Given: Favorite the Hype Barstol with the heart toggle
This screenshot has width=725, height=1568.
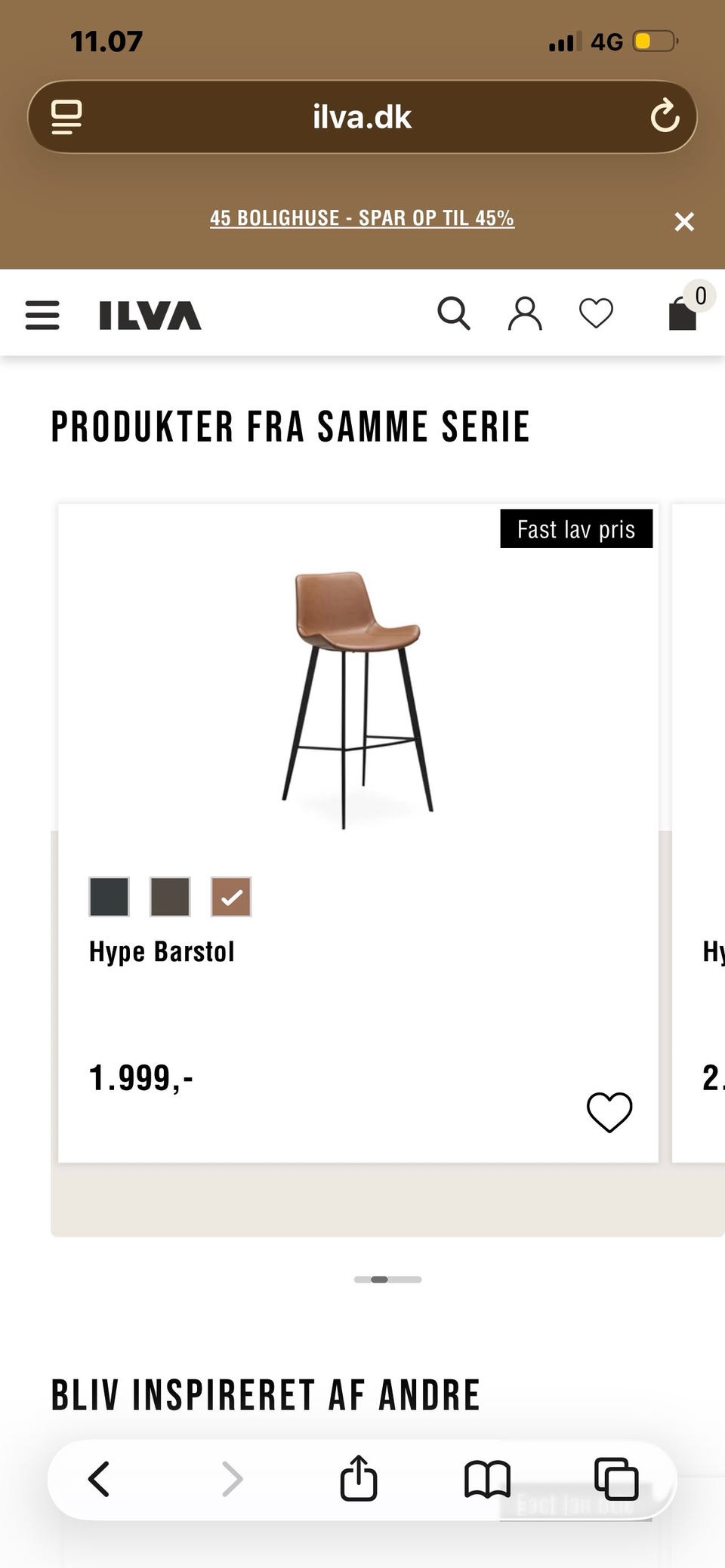Looking at the screenshot, I should click(x=609, y=1111).
